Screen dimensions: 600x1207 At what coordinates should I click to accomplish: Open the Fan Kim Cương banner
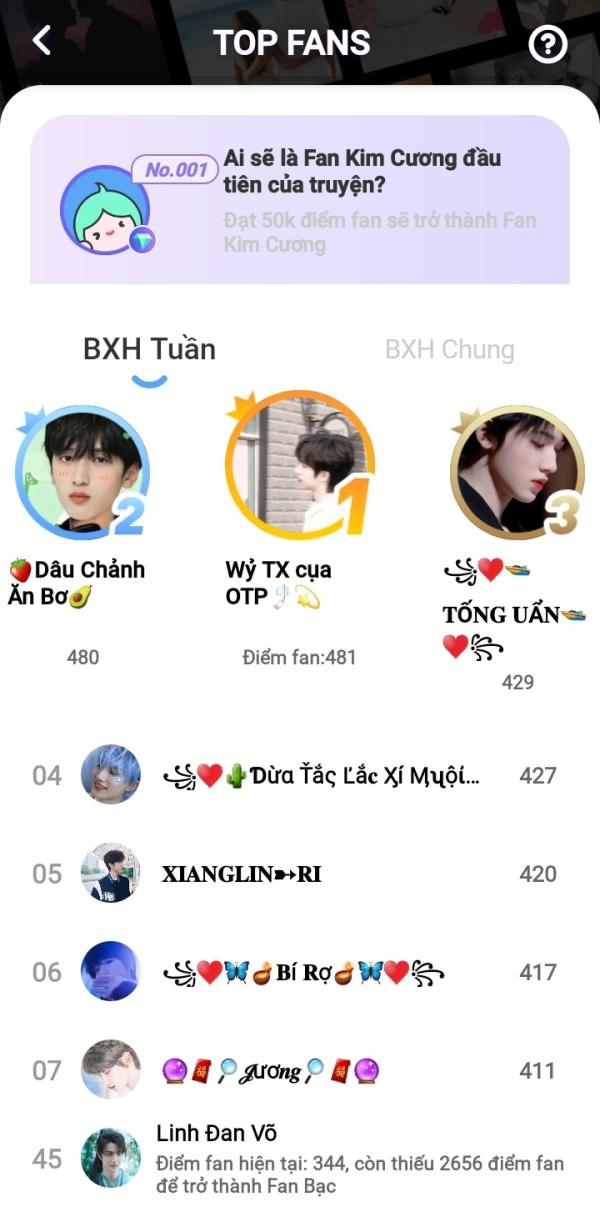[x=300, y=199]
